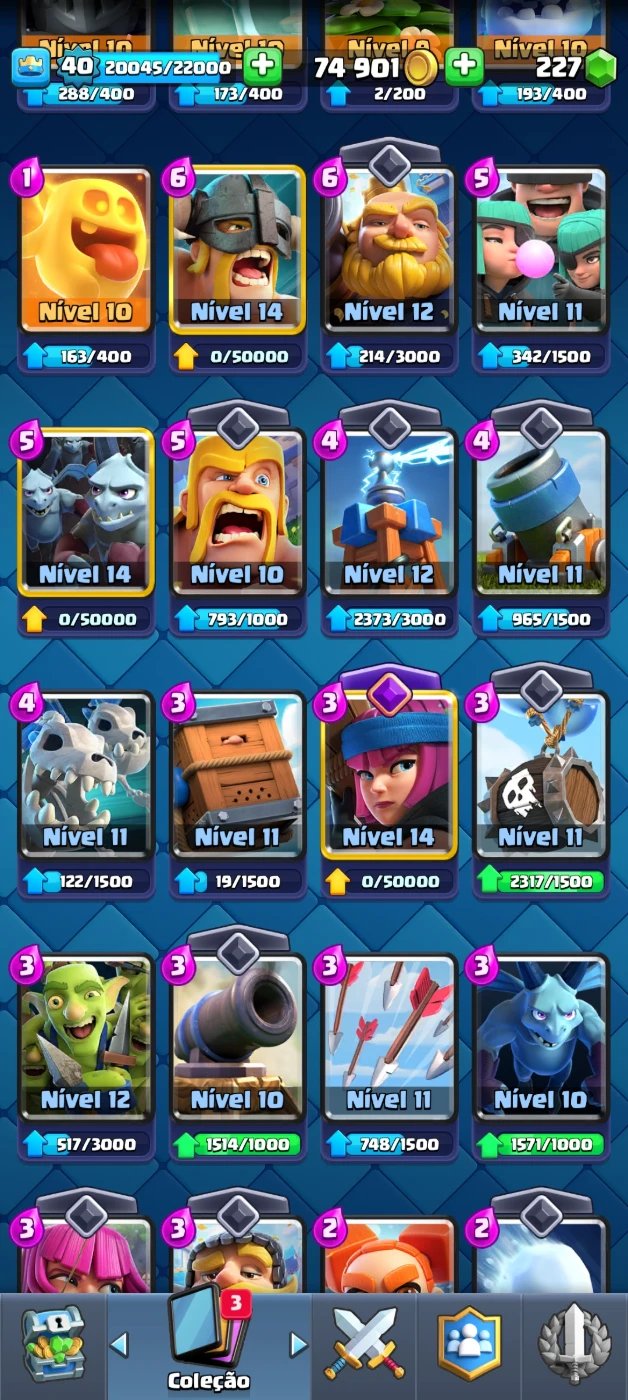The height and width of the screenshot is (1400, 628).
Task: Switch to the events sword emblem tab
Action: click(575, 1345)
